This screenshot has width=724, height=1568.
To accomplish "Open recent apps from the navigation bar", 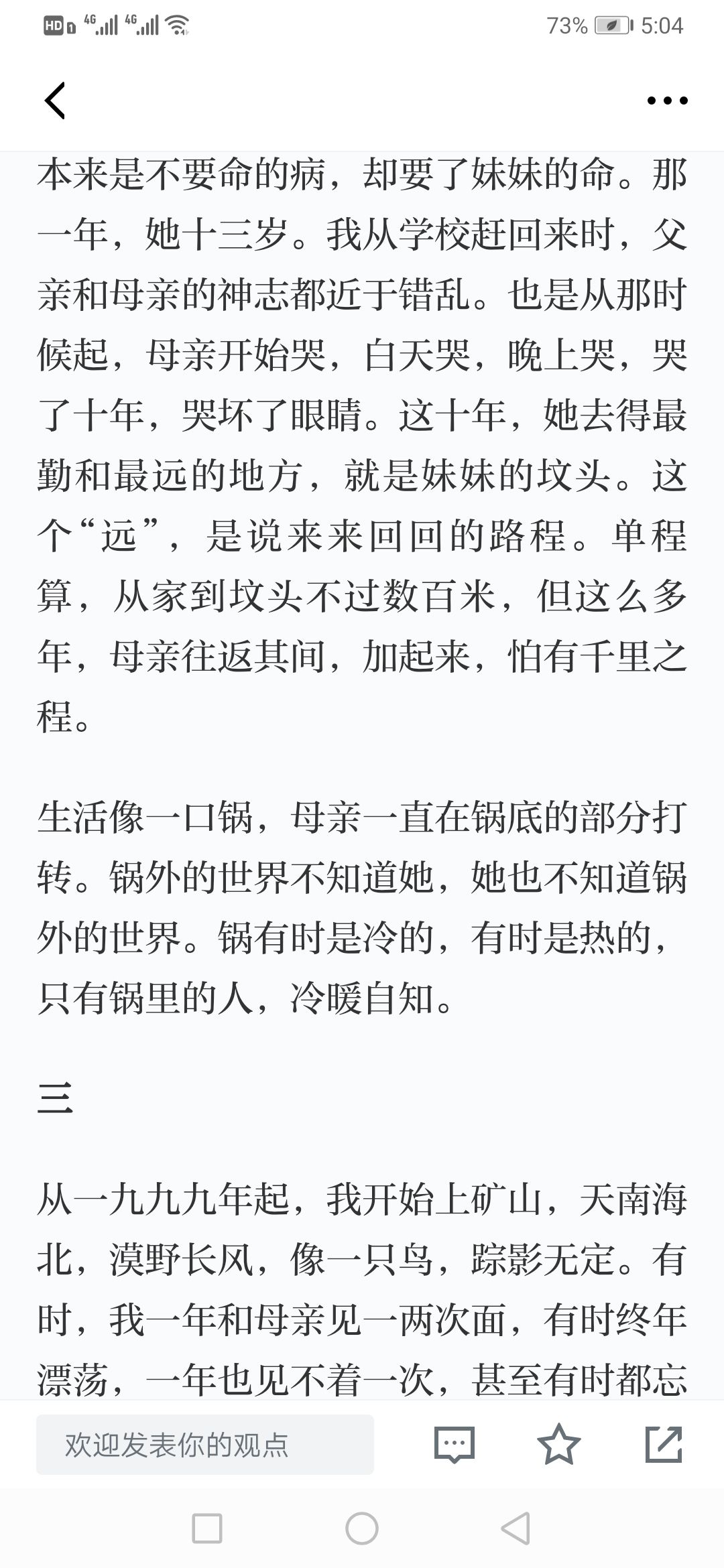I will tap(207, 1529).
